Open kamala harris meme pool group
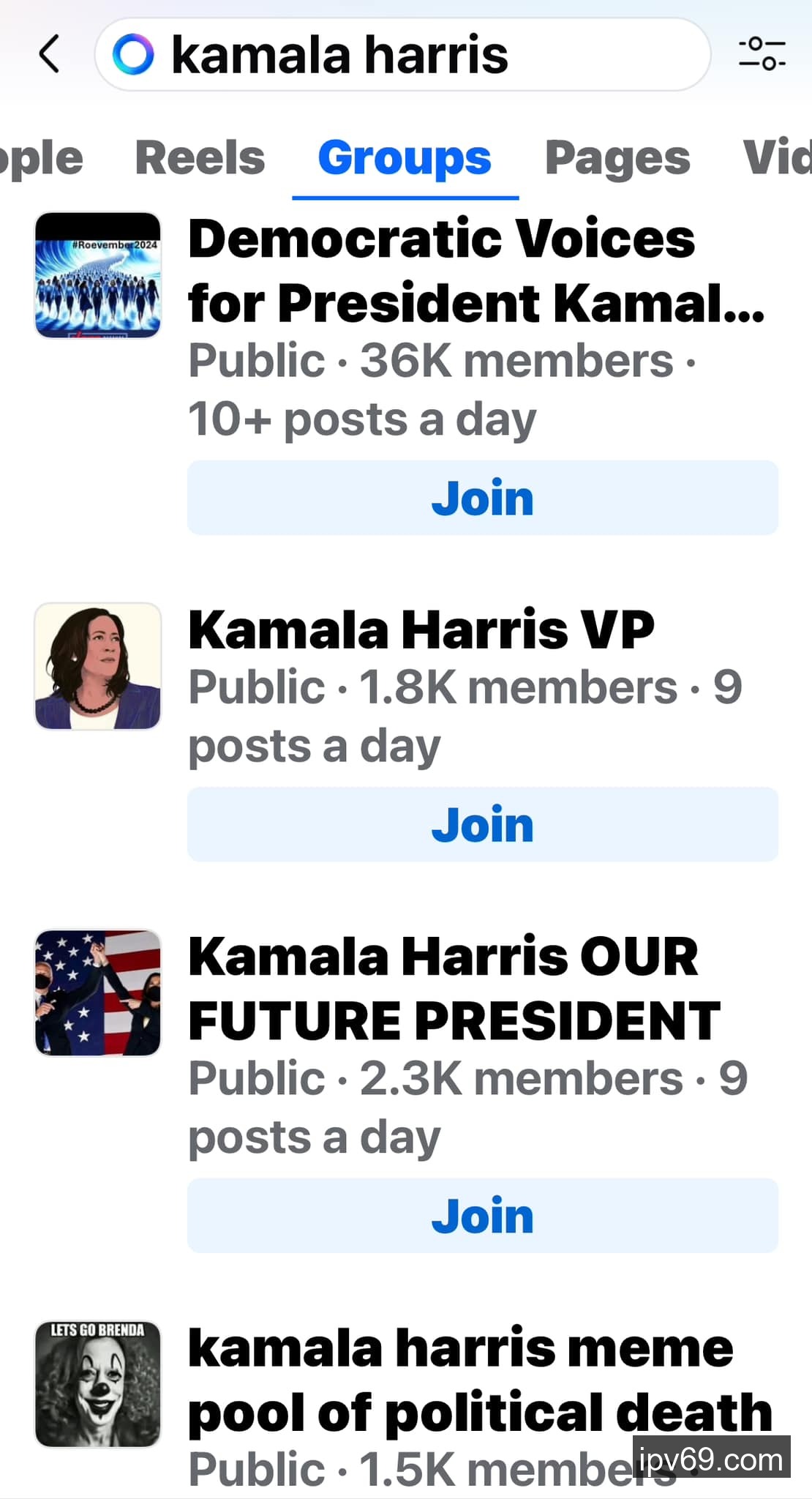Screen dimensions: 812x1499 click(479, 1380)
